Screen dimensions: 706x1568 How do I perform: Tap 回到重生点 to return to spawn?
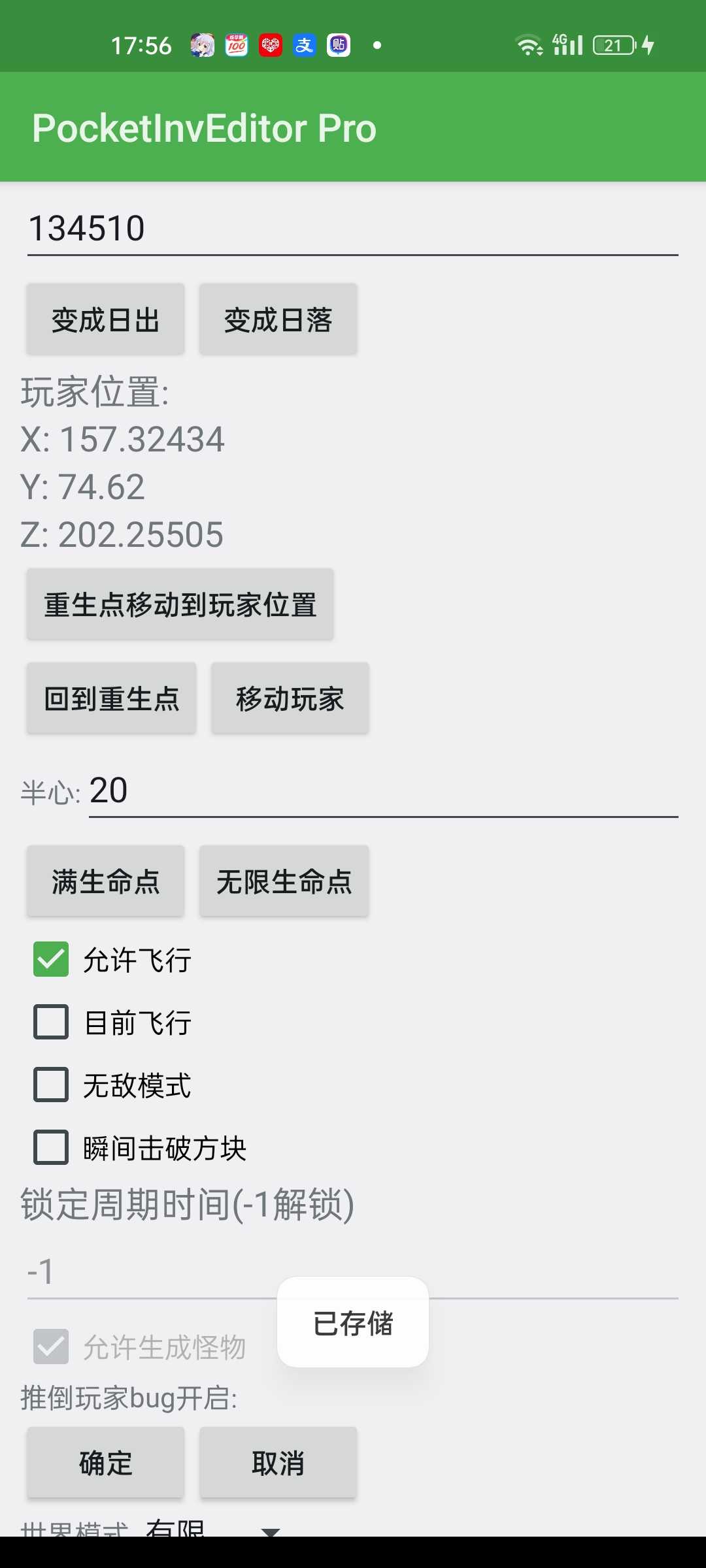point(112,699)
